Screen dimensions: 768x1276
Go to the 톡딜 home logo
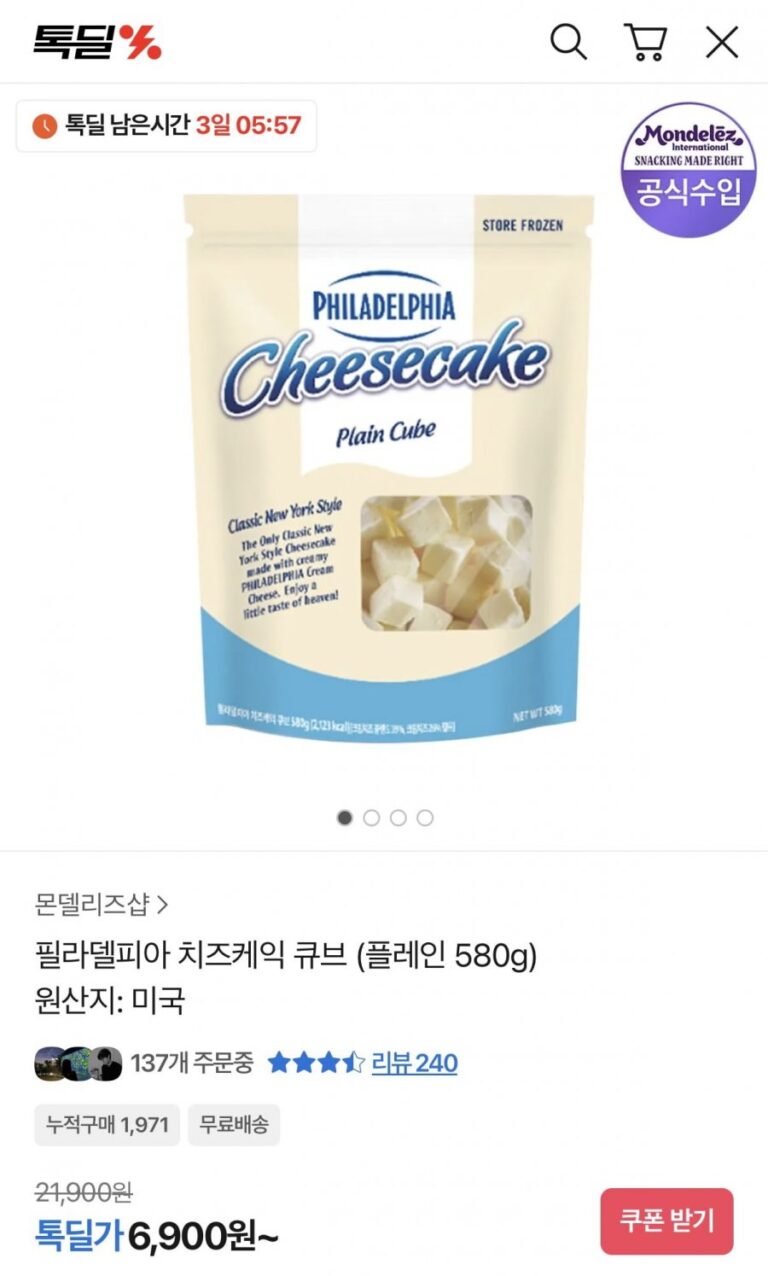click(97, 42)
